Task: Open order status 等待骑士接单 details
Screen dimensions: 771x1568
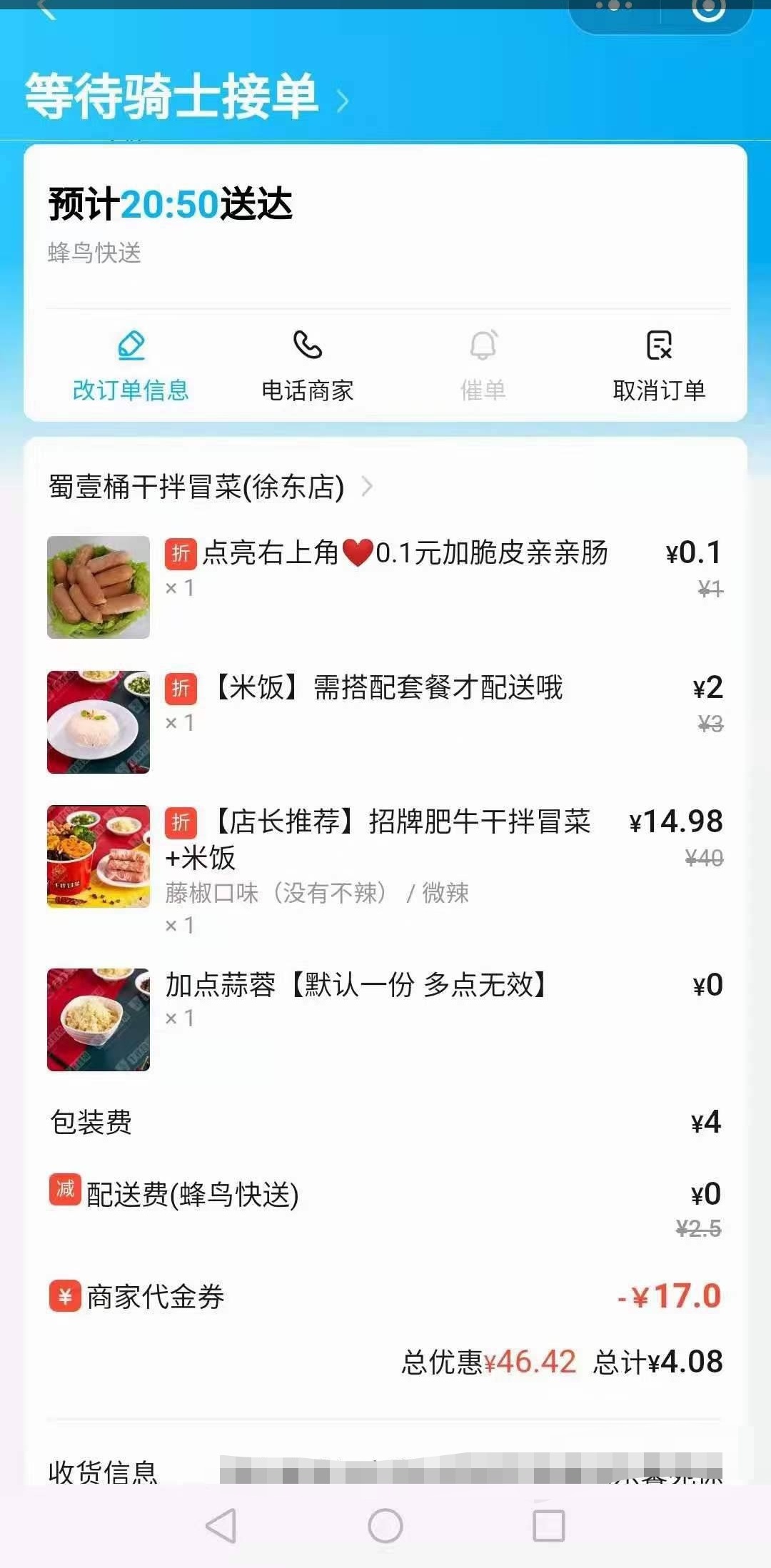Action: [187, 97]
